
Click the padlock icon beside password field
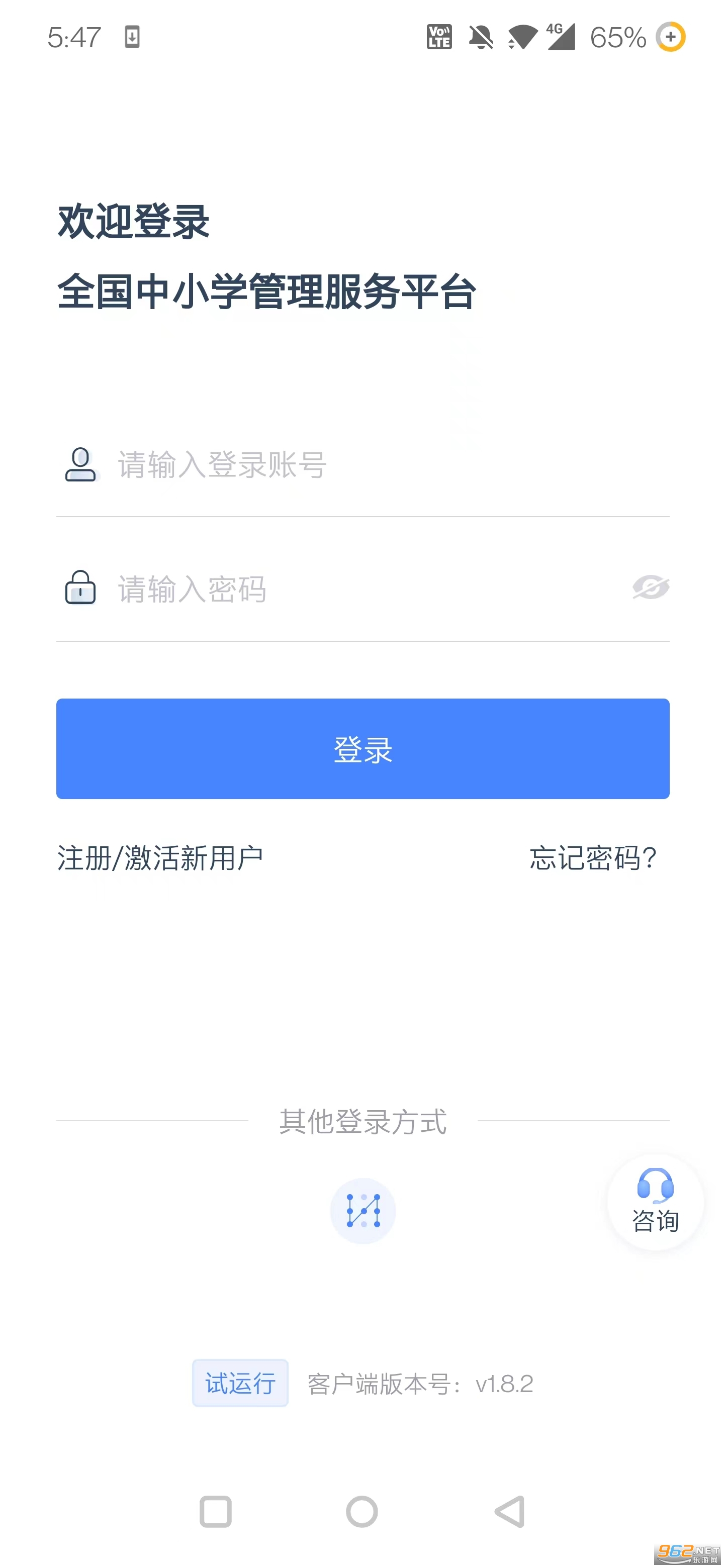(80, 589)
